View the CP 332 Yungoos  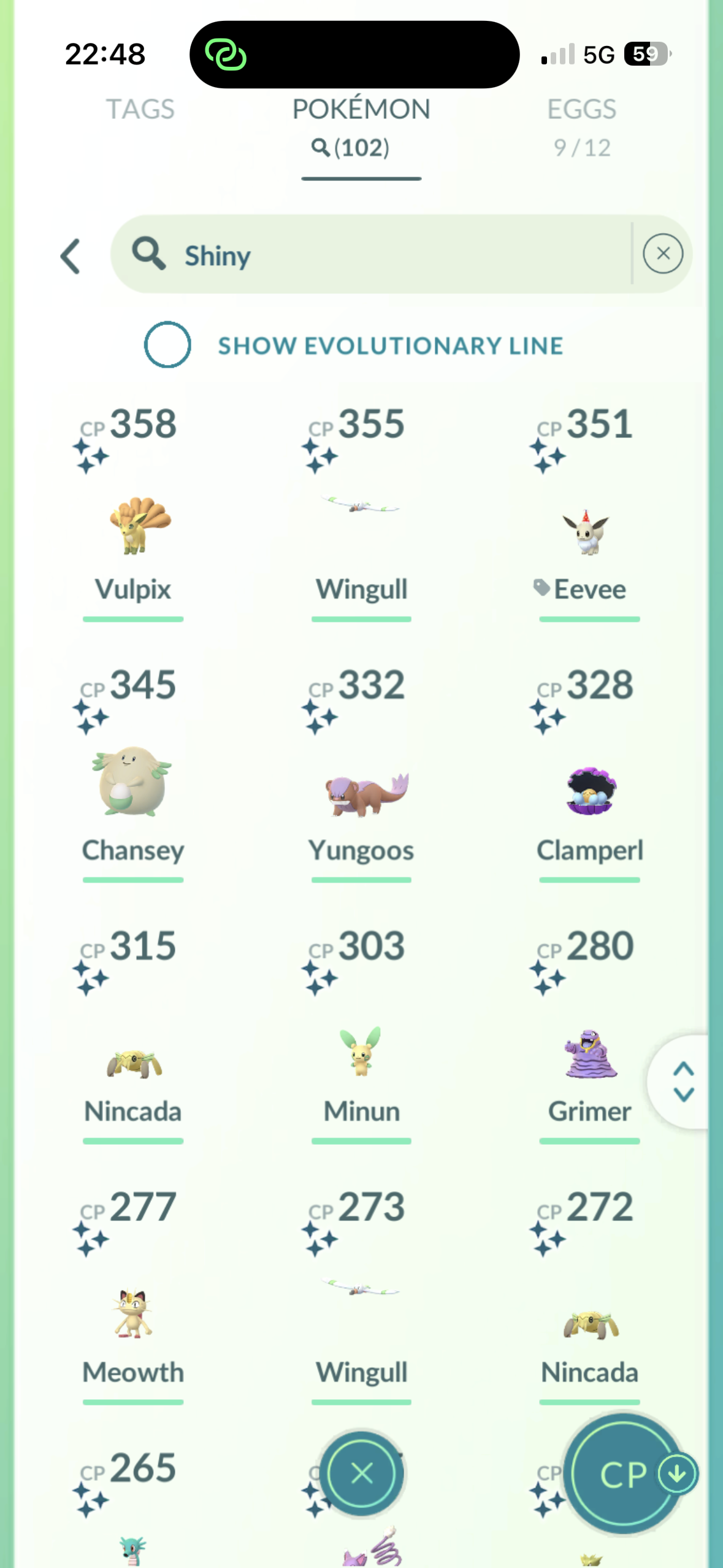(x=361, y=791)
